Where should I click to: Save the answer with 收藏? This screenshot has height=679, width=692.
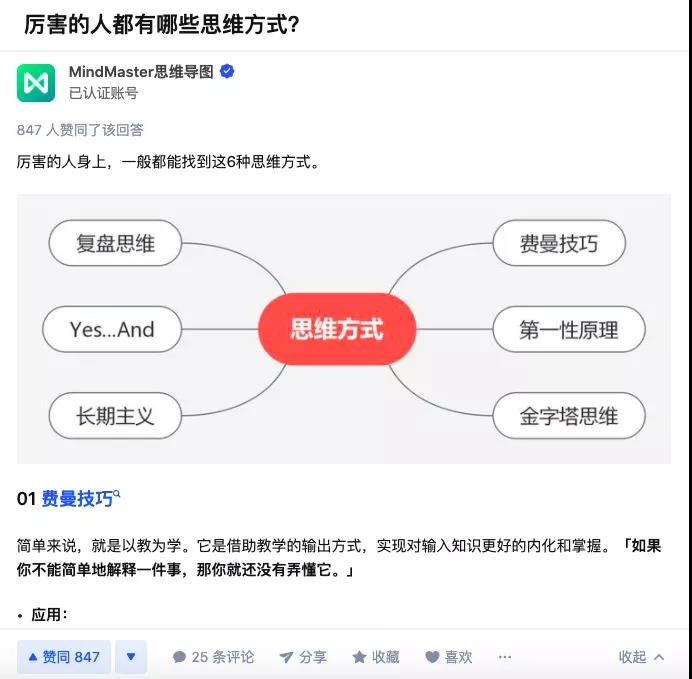coord(375,657)
